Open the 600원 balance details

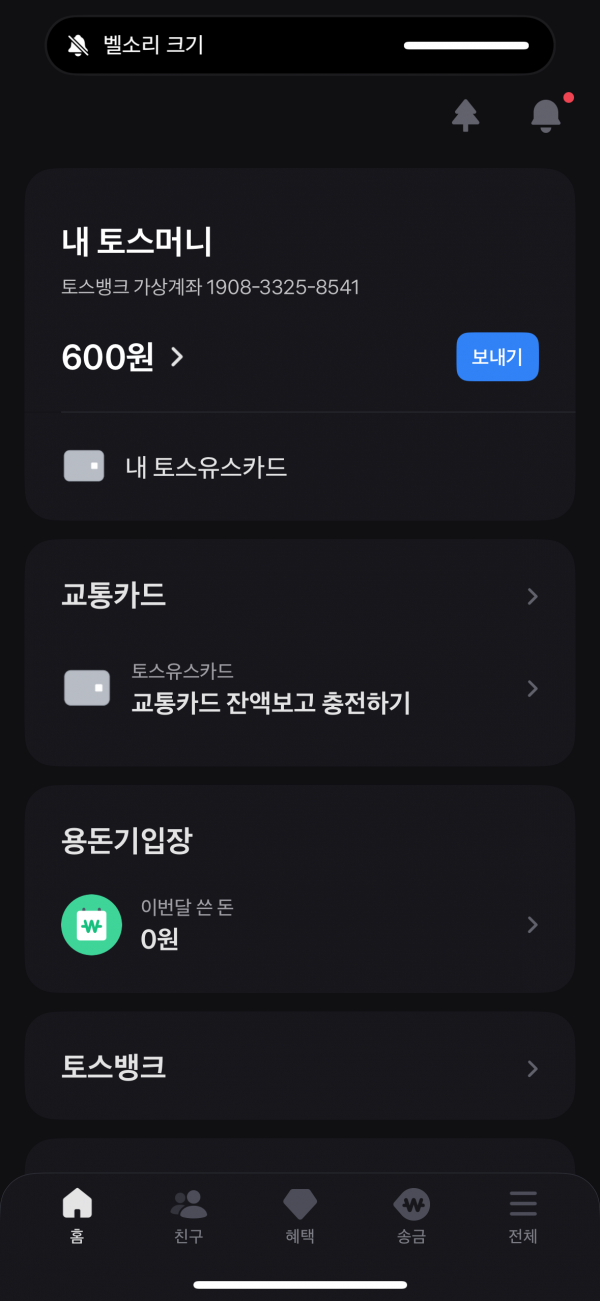click(x=123, y=357)
